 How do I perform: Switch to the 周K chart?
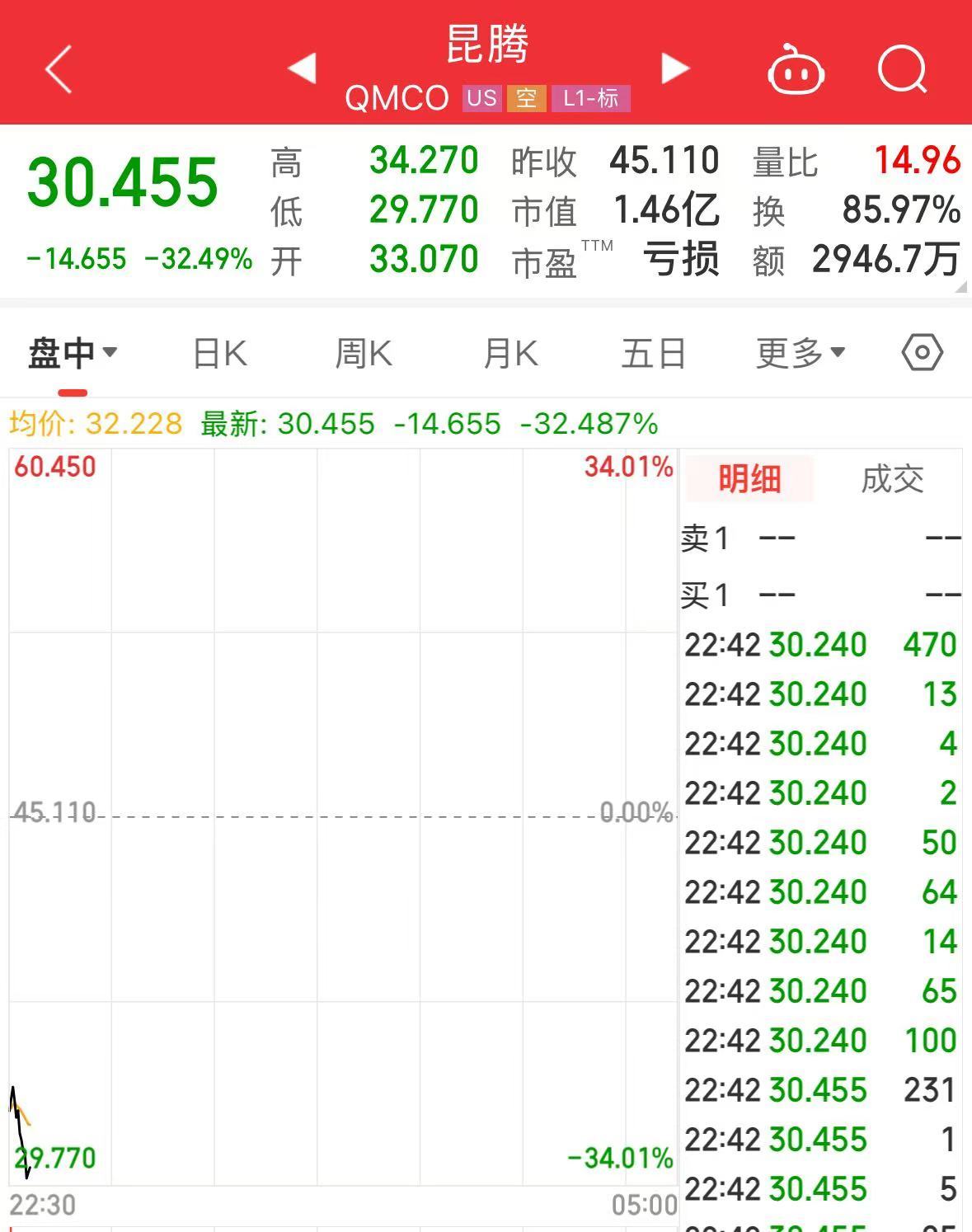[x=364, y=354]
